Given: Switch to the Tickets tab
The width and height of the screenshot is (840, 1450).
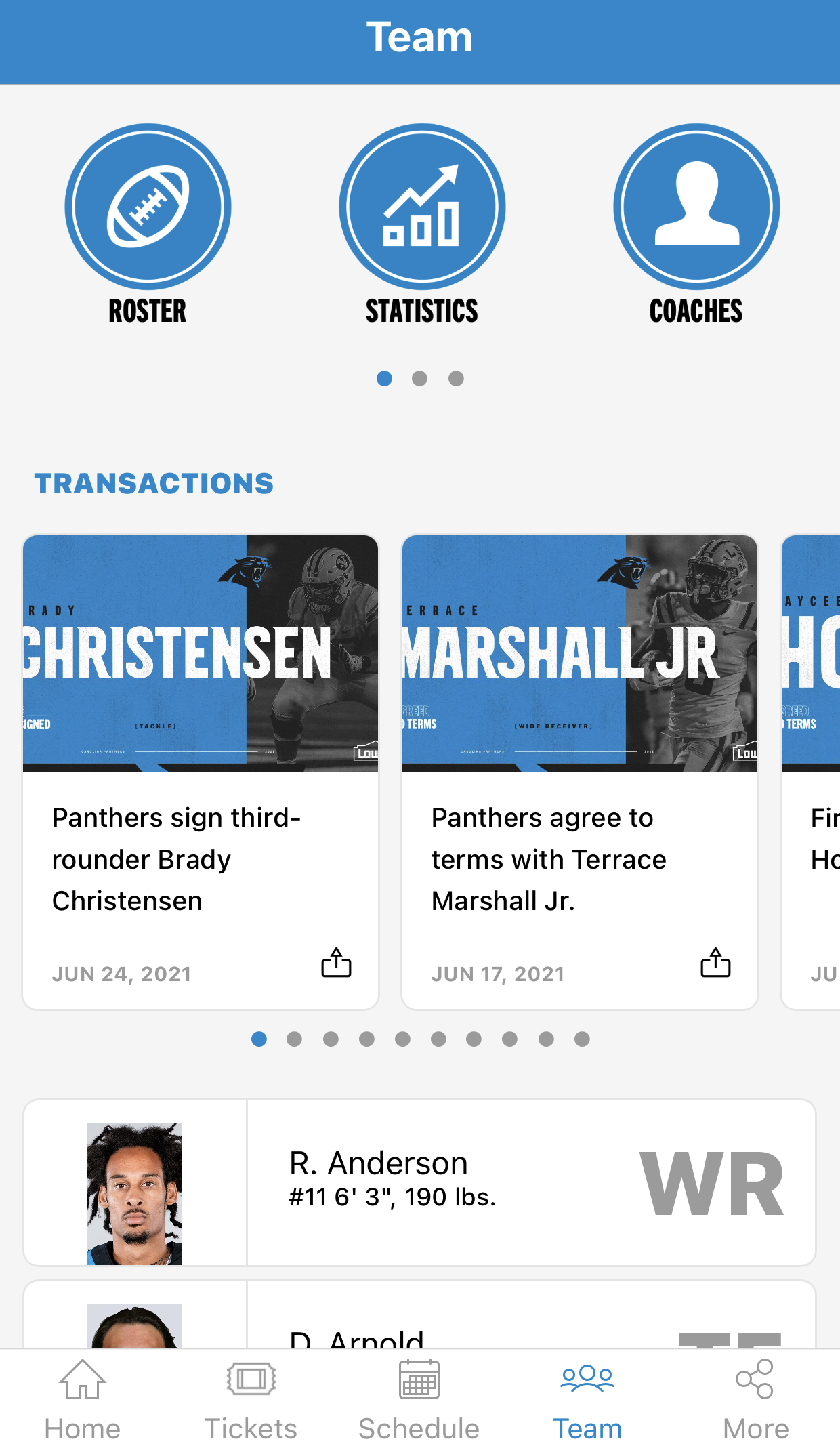Looking at the screenshot, I should [x=251, y=1400].
